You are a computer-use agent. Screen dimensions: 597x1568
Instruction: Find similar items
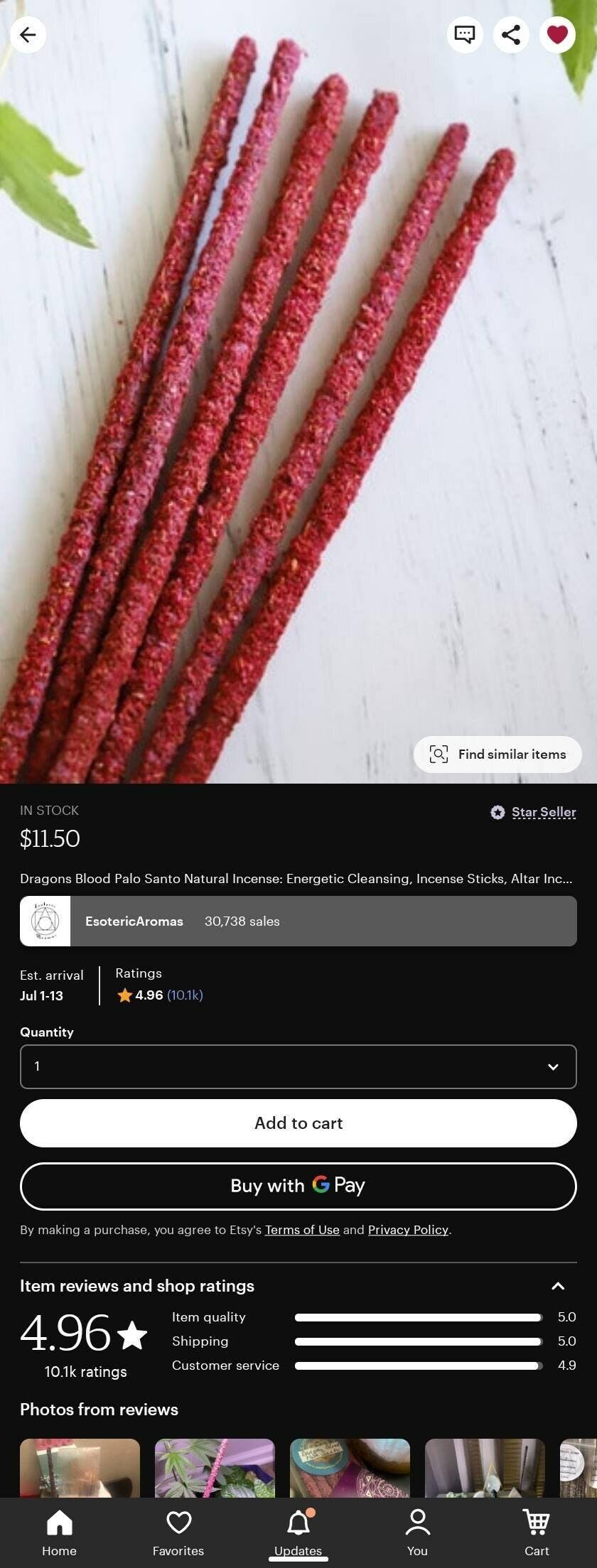point(497,754)
